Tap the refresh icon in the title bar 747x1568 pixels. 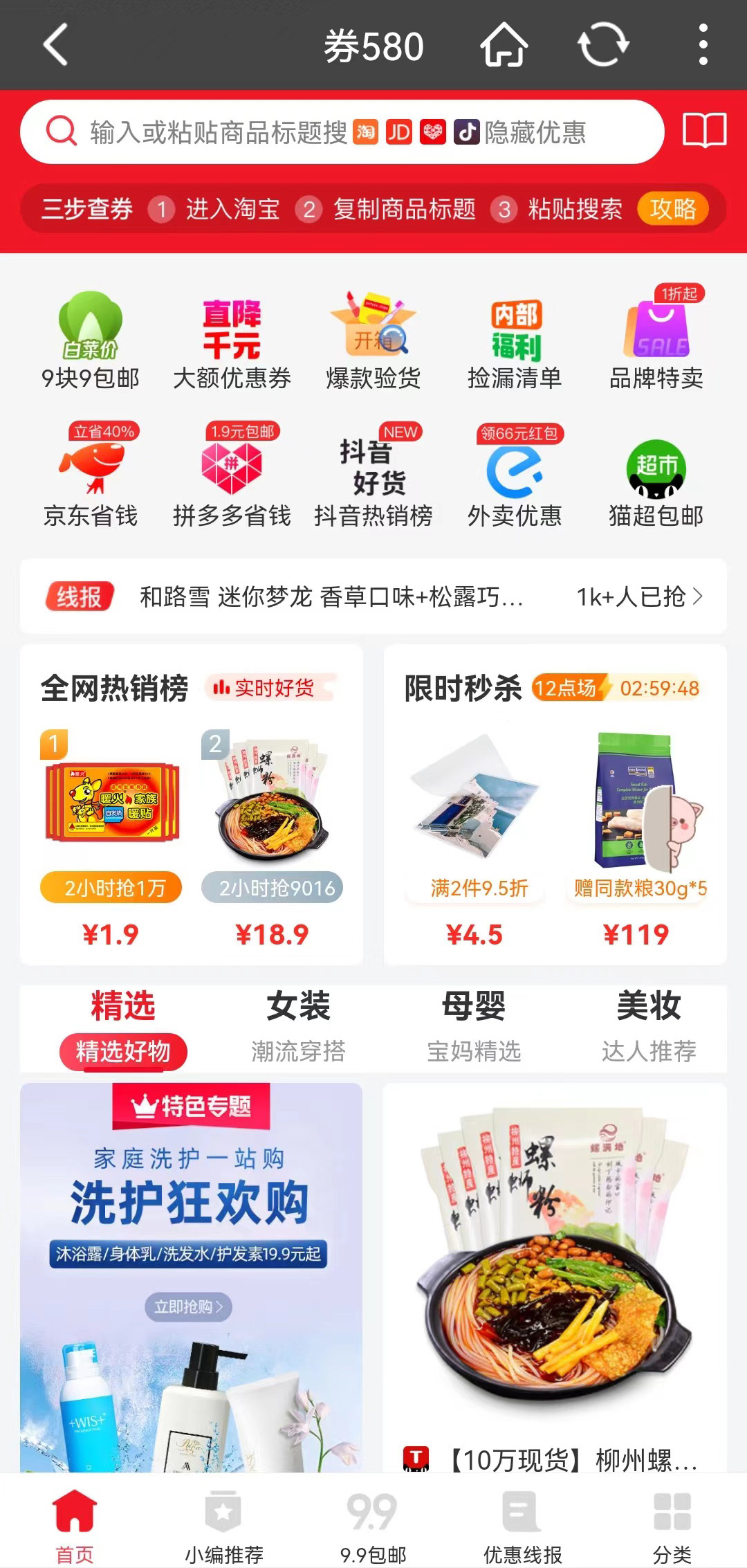point(601,45)
